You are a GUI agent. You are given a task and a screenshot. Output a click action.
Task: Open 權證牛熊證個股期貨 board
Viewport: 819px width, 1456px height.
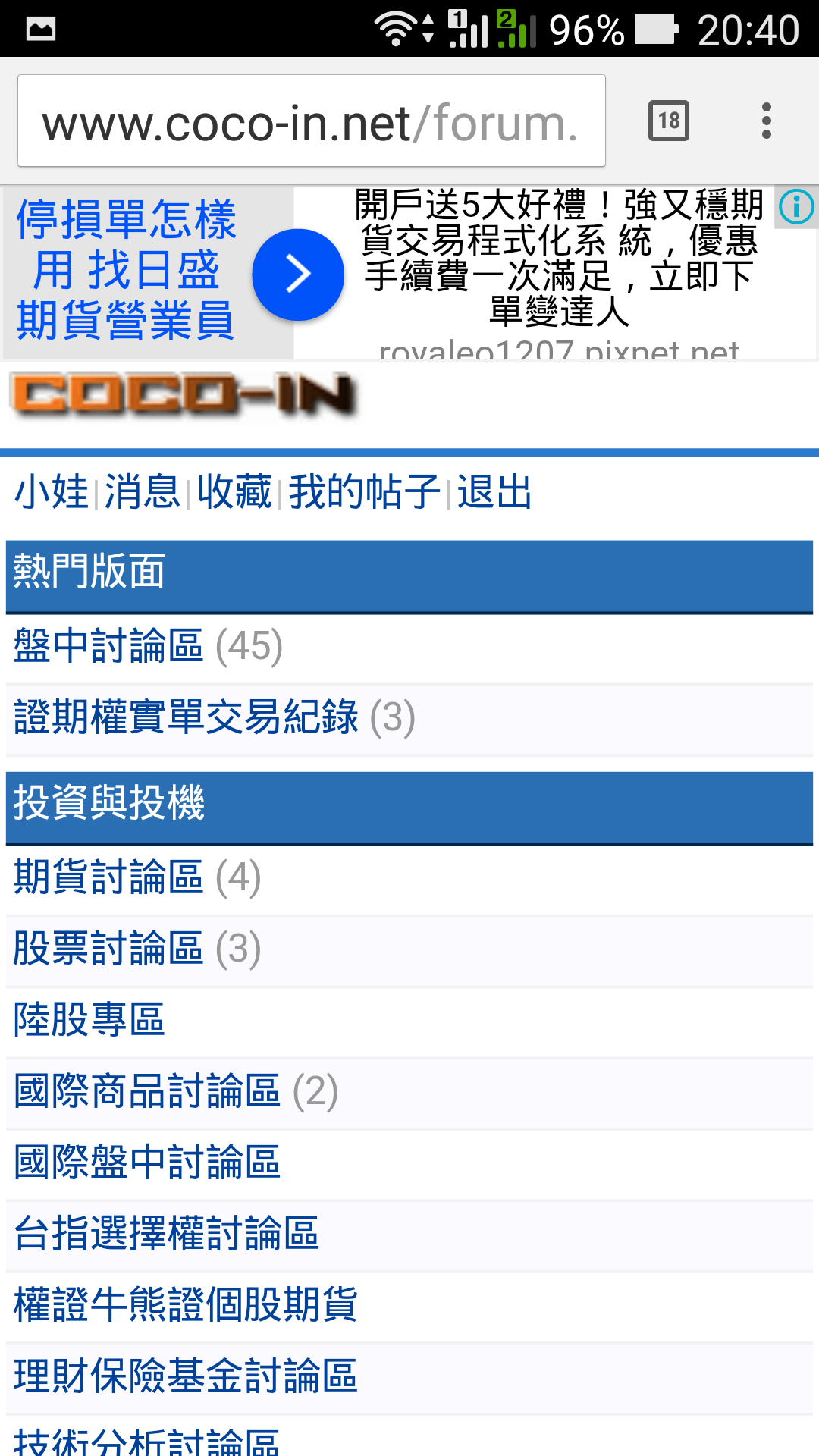pyautogui.click(x=187, y=1305)
